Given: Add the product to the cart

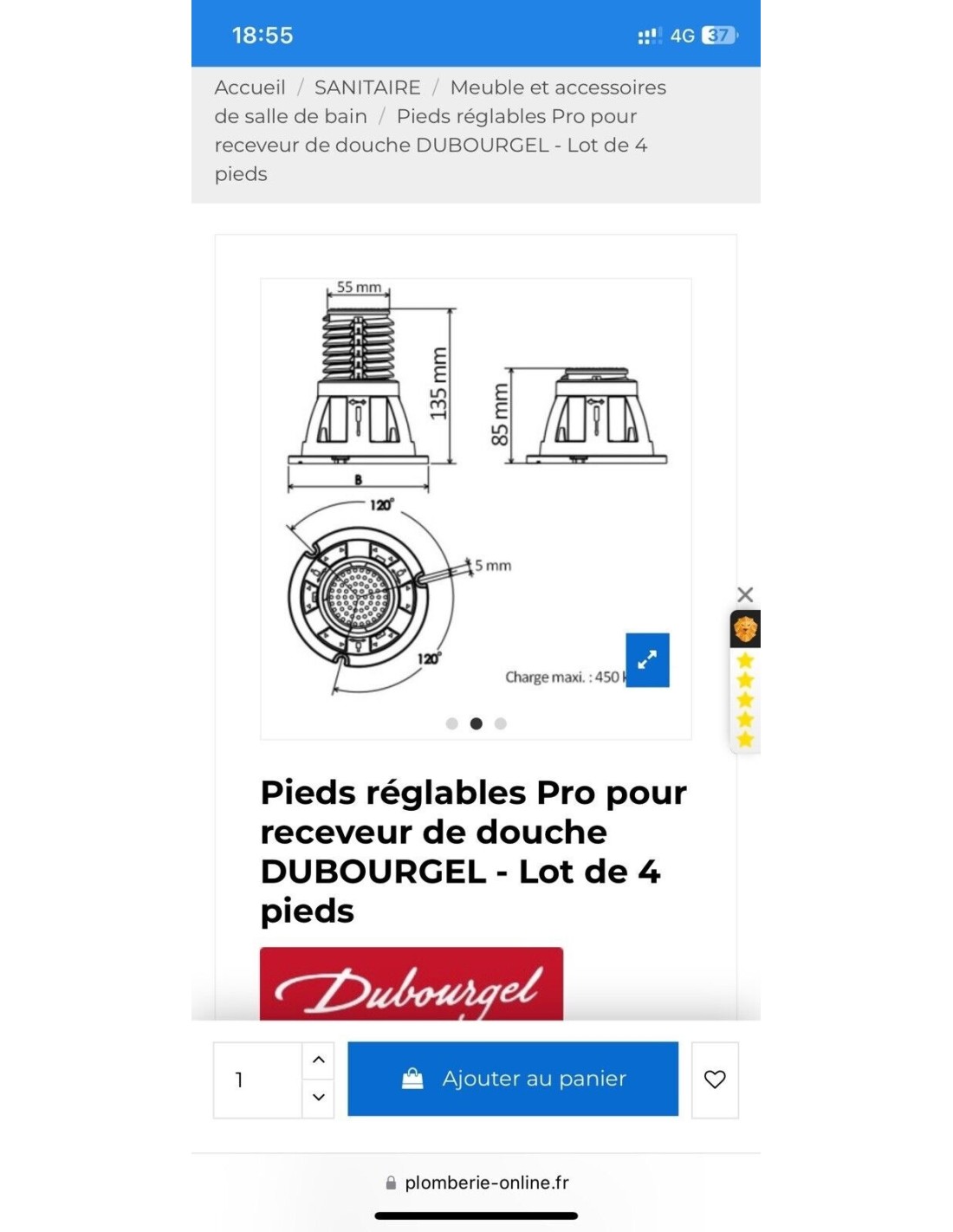Looking at the screenshot, I should pyautogui.click(x=513, y=1079).
